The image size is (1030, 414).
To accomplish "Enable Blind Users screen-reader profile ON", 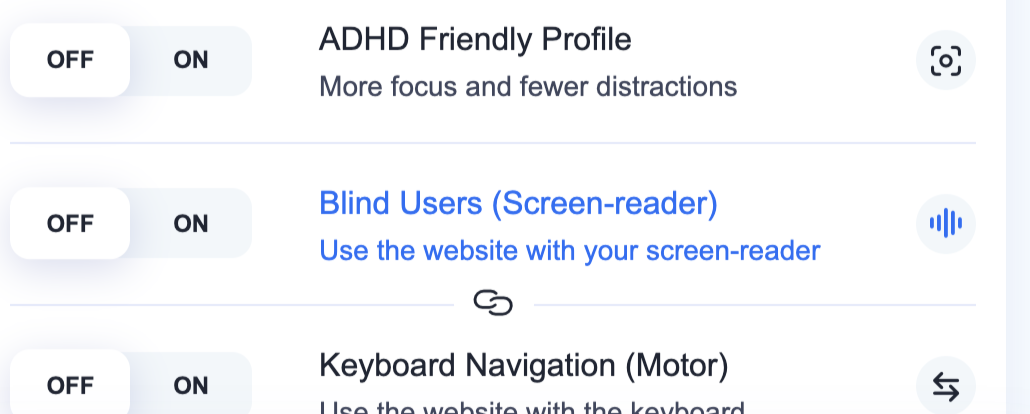I will (x=190, y=223).
